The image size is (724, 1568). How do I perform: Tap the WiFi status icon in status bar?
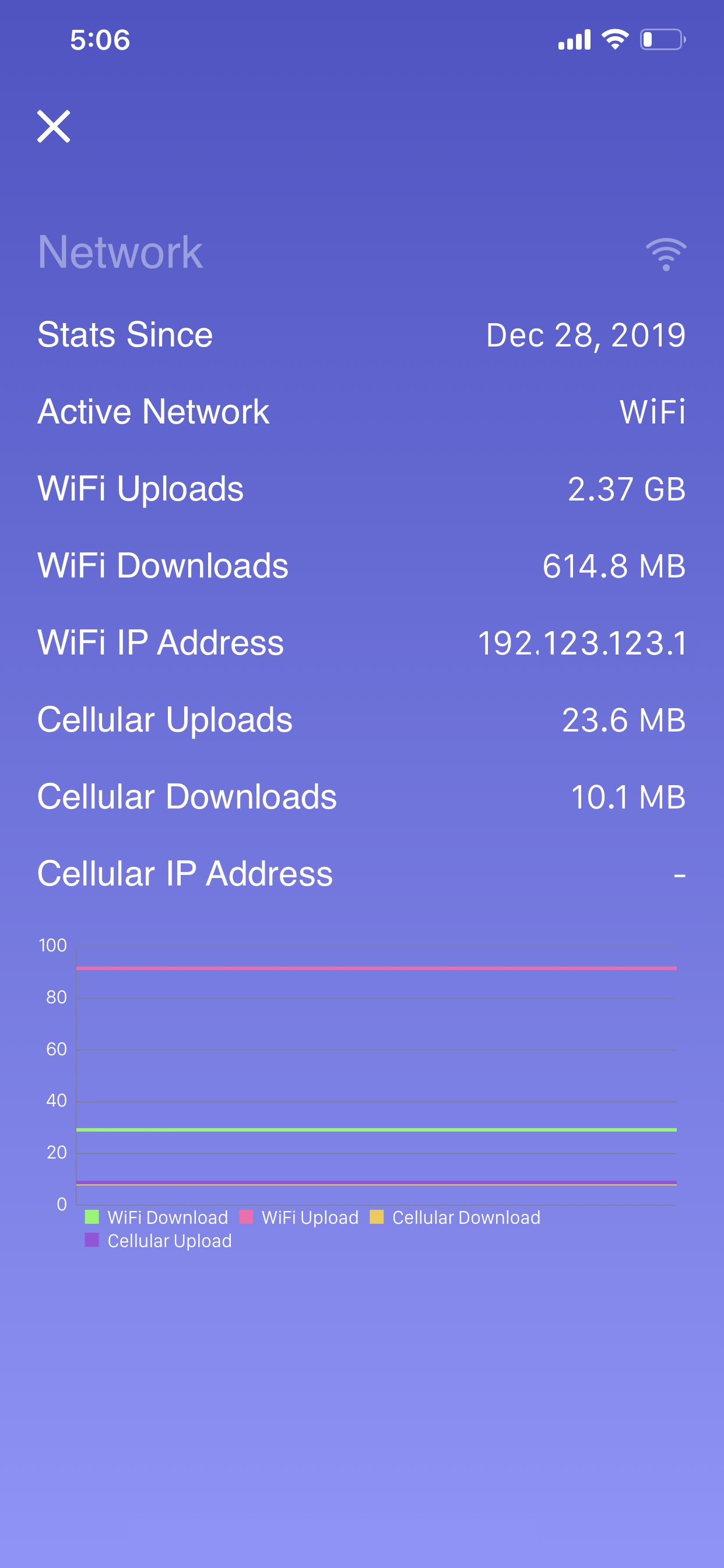tap(614, 39)
